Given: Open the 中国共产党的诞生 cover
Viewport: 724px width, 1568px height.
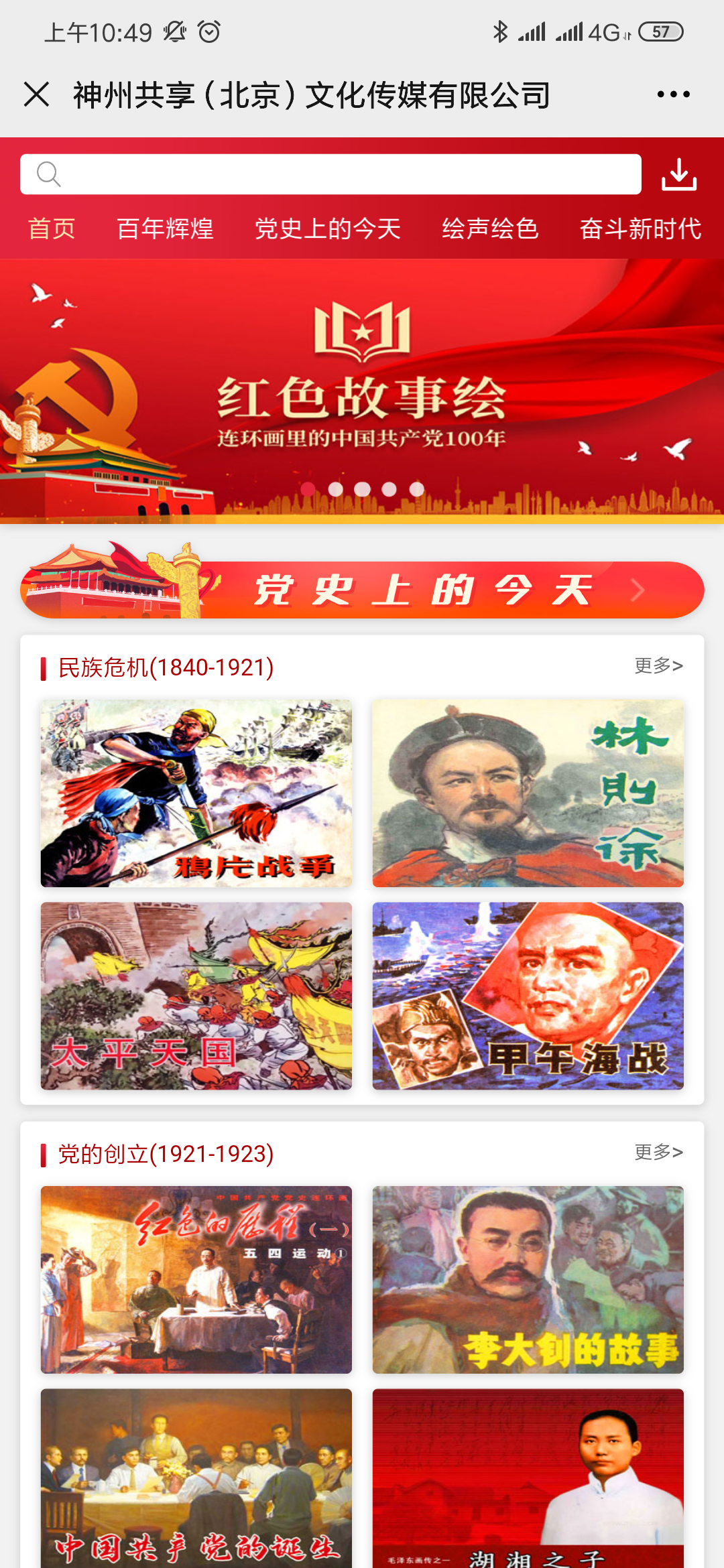Looking at the screenshot, I should click(x=196, y=1478).
